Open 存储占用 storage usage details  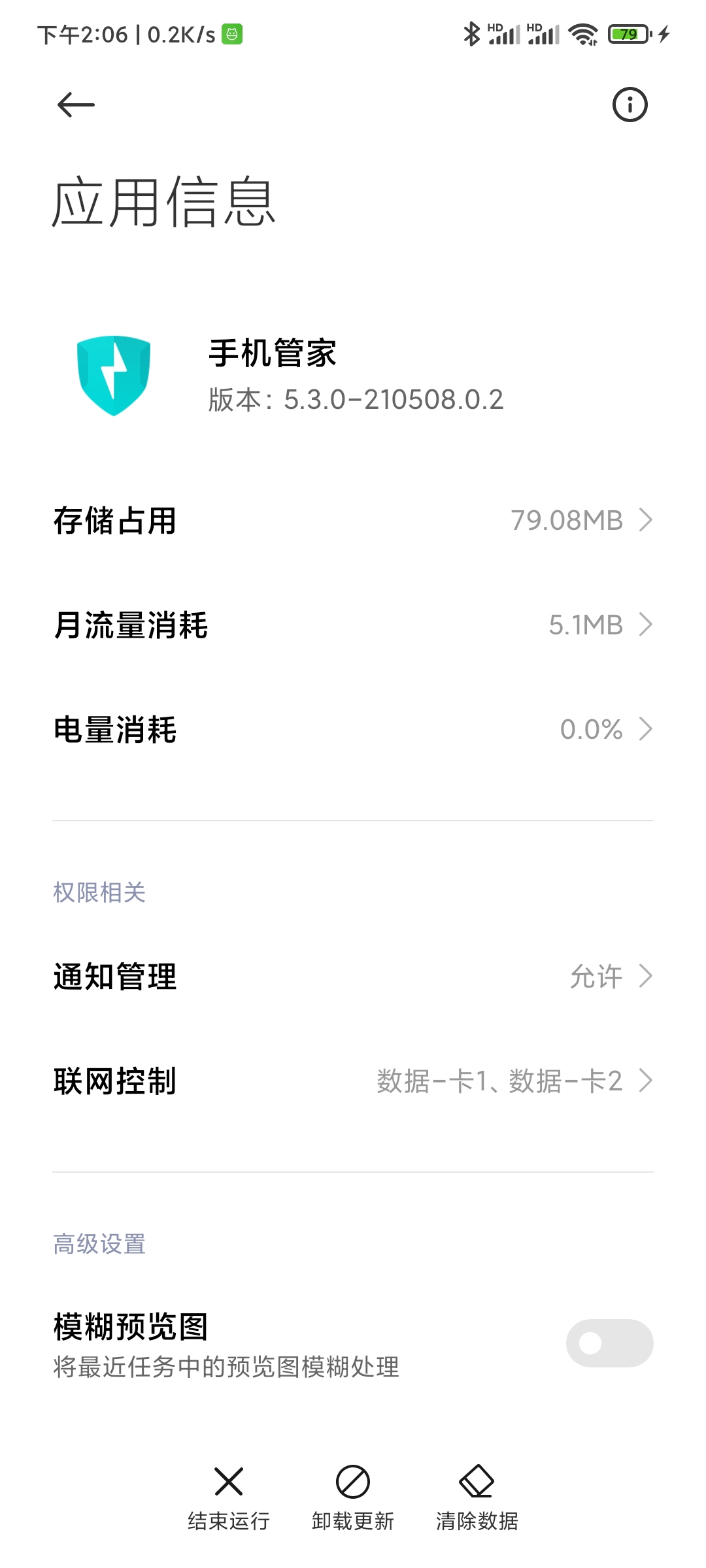point(353,521)
